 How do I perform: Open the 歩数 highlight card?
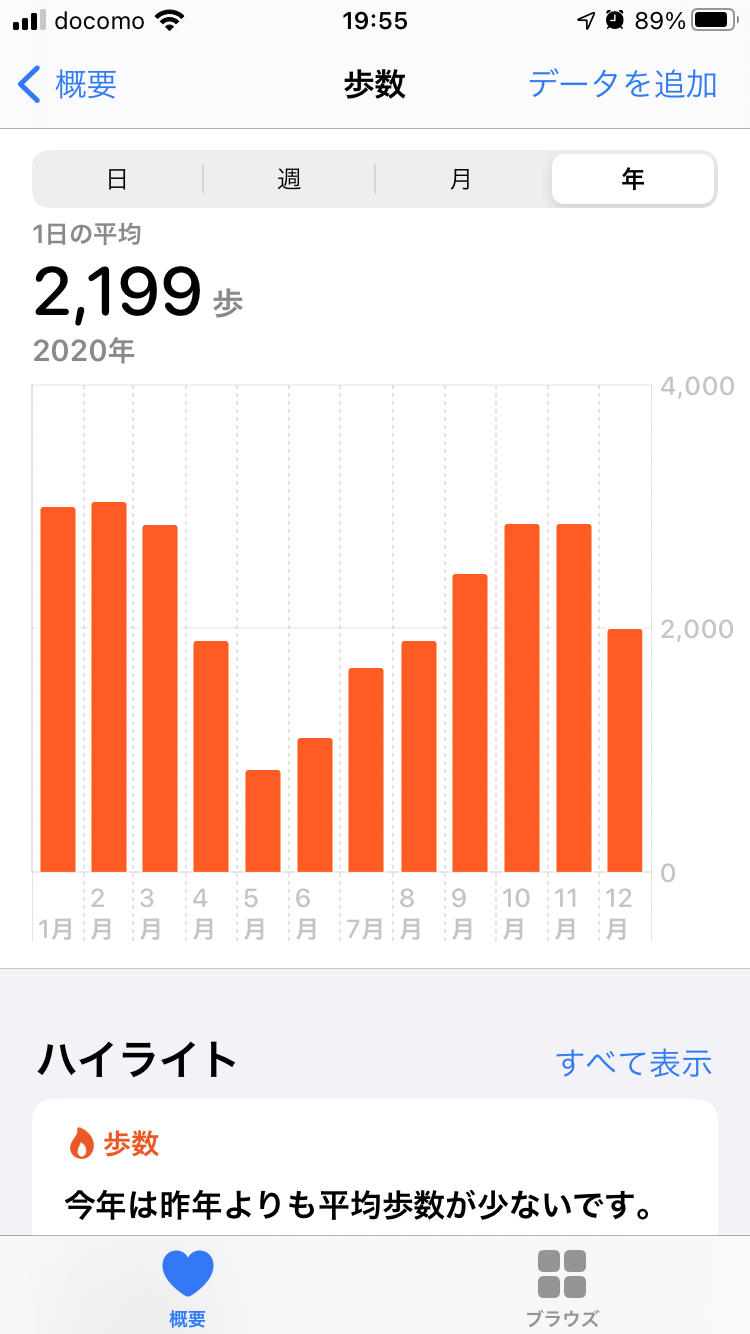pyautogui.click(x=375, y=1167)
